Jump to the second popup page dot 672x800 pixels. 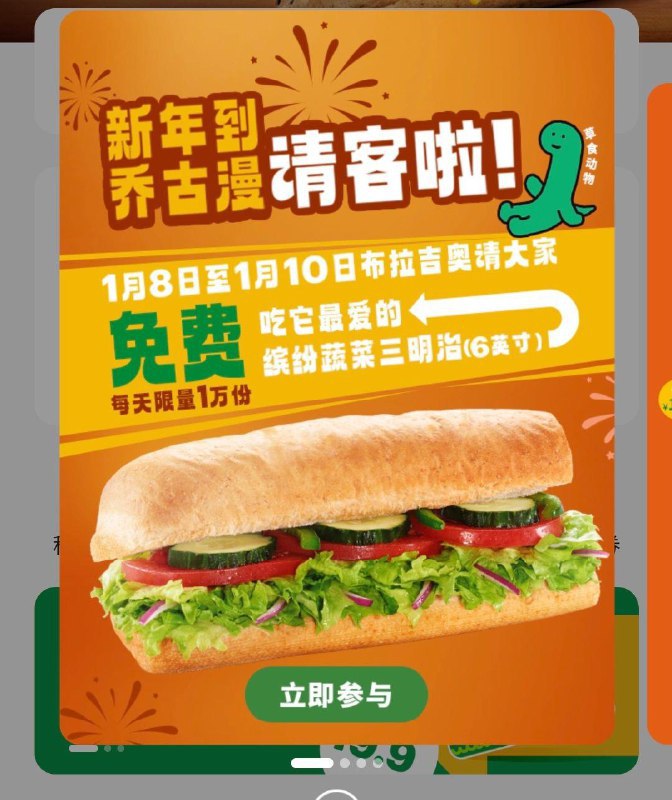(346, 763)
